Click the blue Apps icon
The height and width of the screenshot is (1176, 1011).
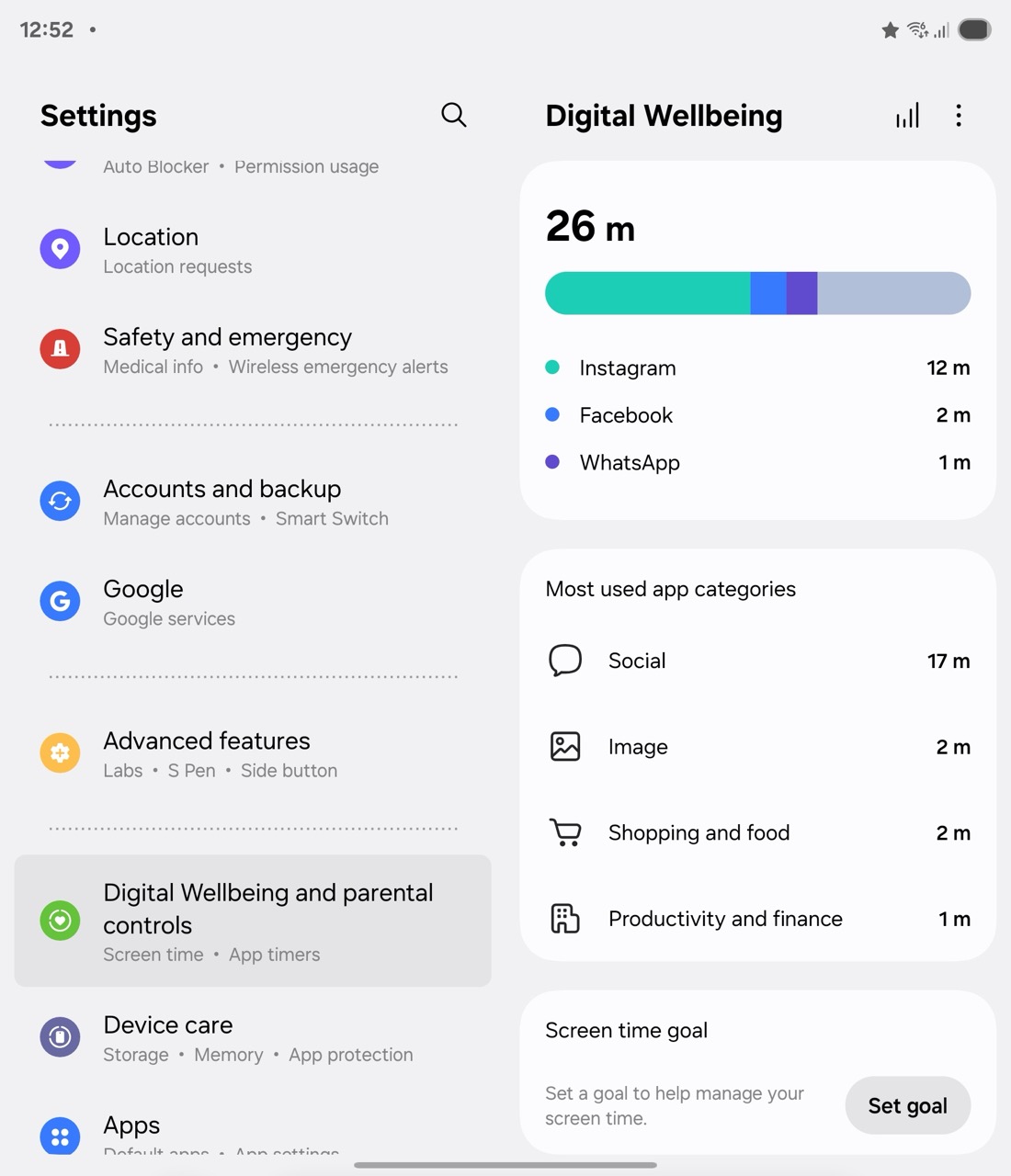point(60,1136)
